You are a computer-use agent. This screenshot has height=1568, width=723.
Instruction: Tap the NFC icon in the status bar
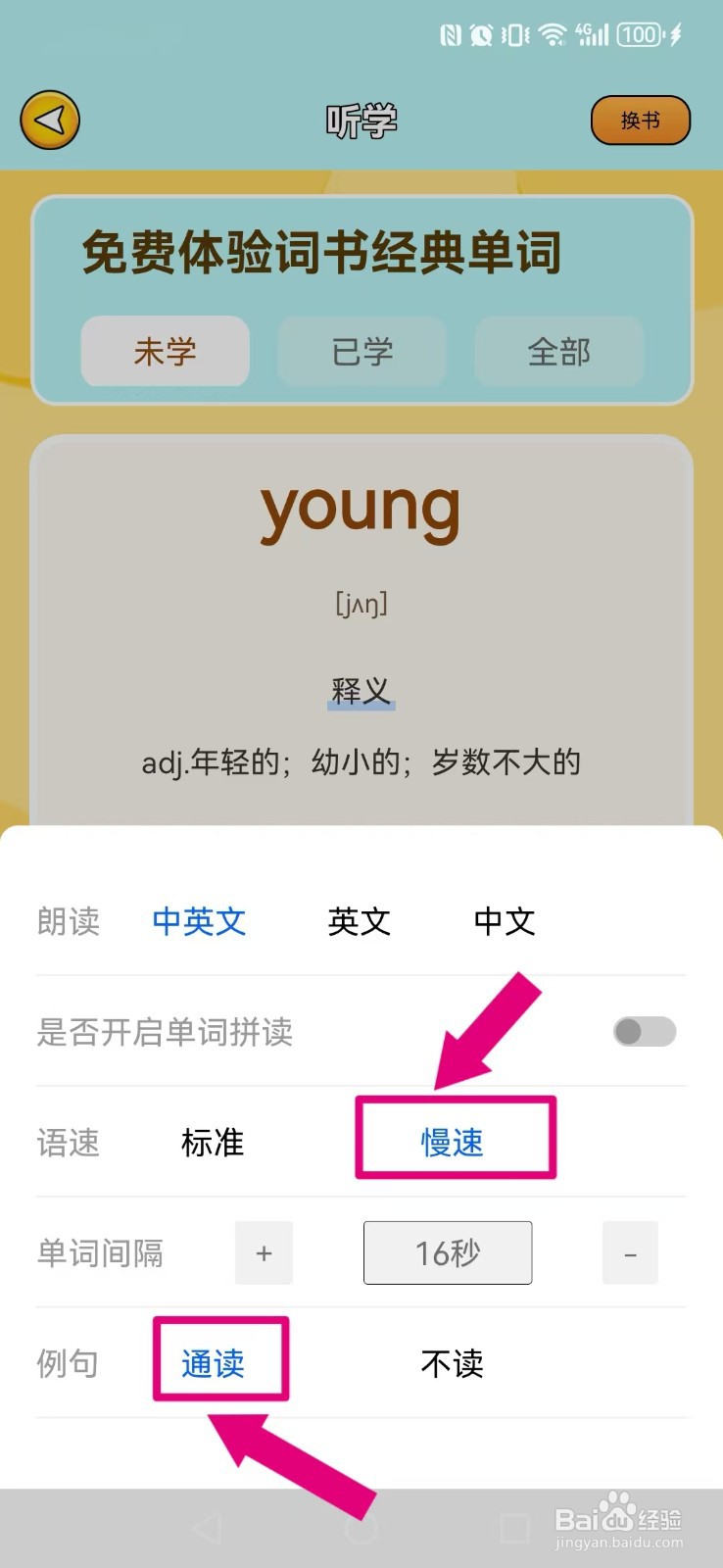click(451, 33)
